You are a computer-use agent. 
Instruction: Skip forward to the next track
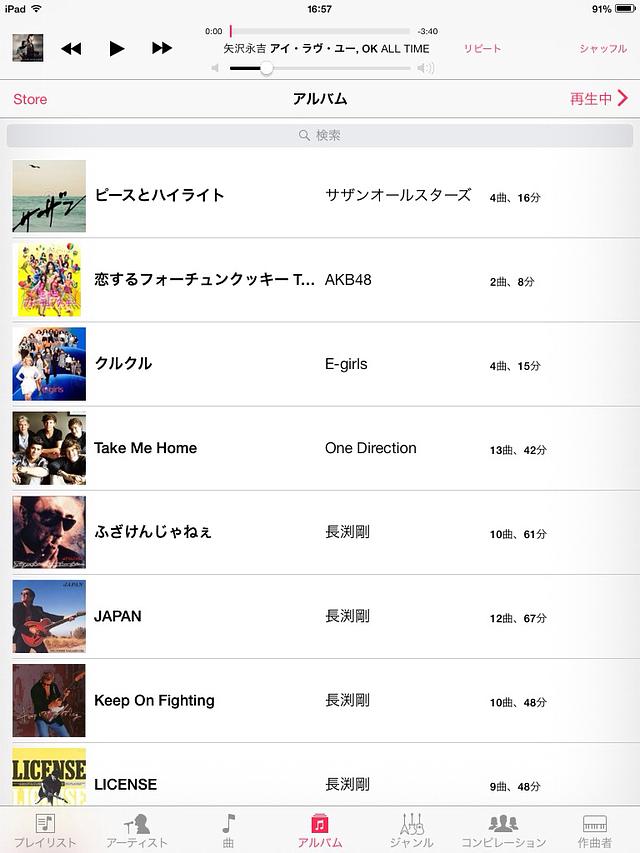coord(162,48)
